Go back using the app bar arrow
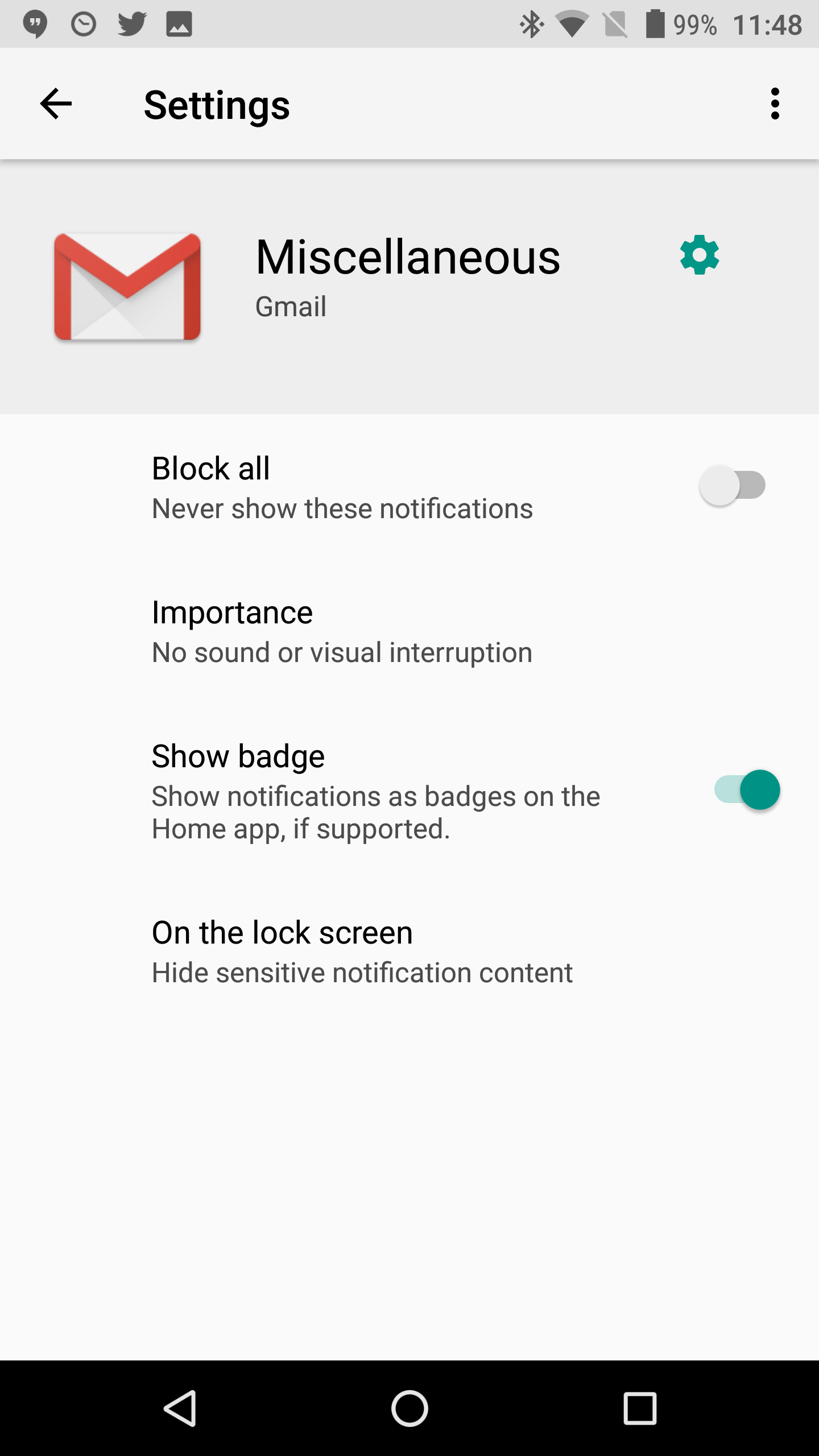The height and width of the screenshot is (1456, 819). [x=56, y=104]
